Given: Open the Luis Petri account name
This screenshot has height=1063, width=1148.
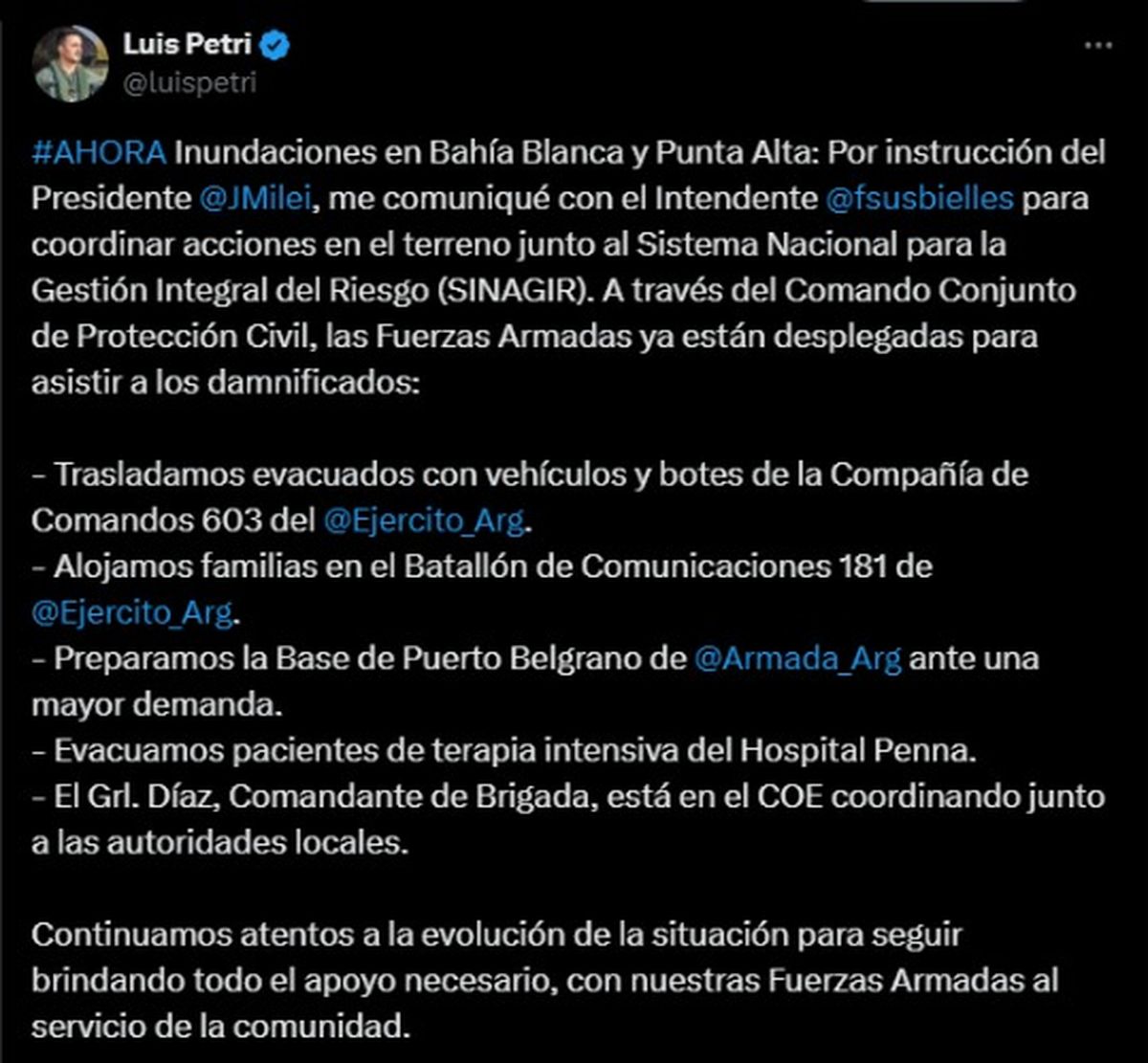Looking at the screenshot, I should (187, 44).
